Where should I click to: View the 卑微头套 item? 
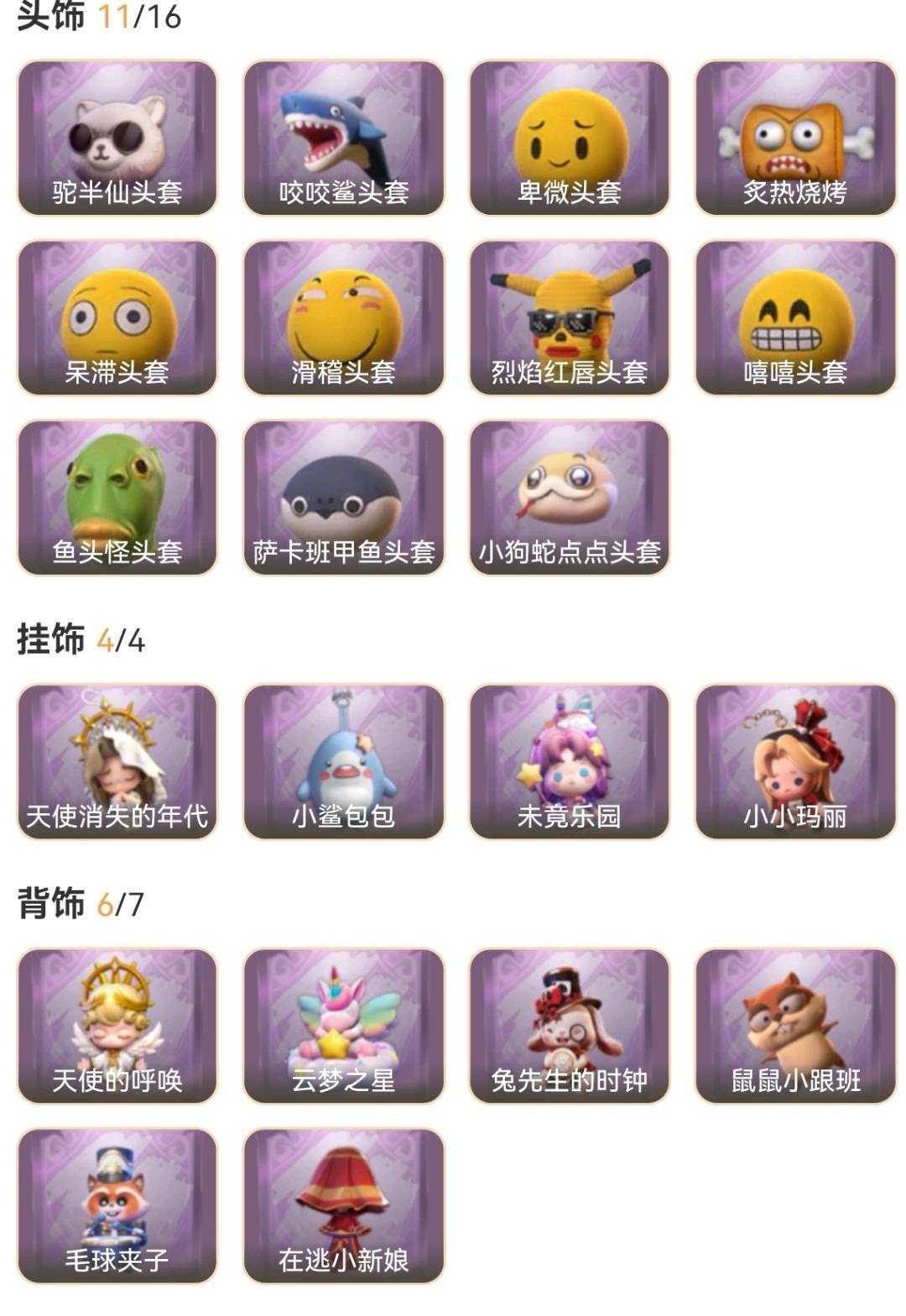coord(570,138)
